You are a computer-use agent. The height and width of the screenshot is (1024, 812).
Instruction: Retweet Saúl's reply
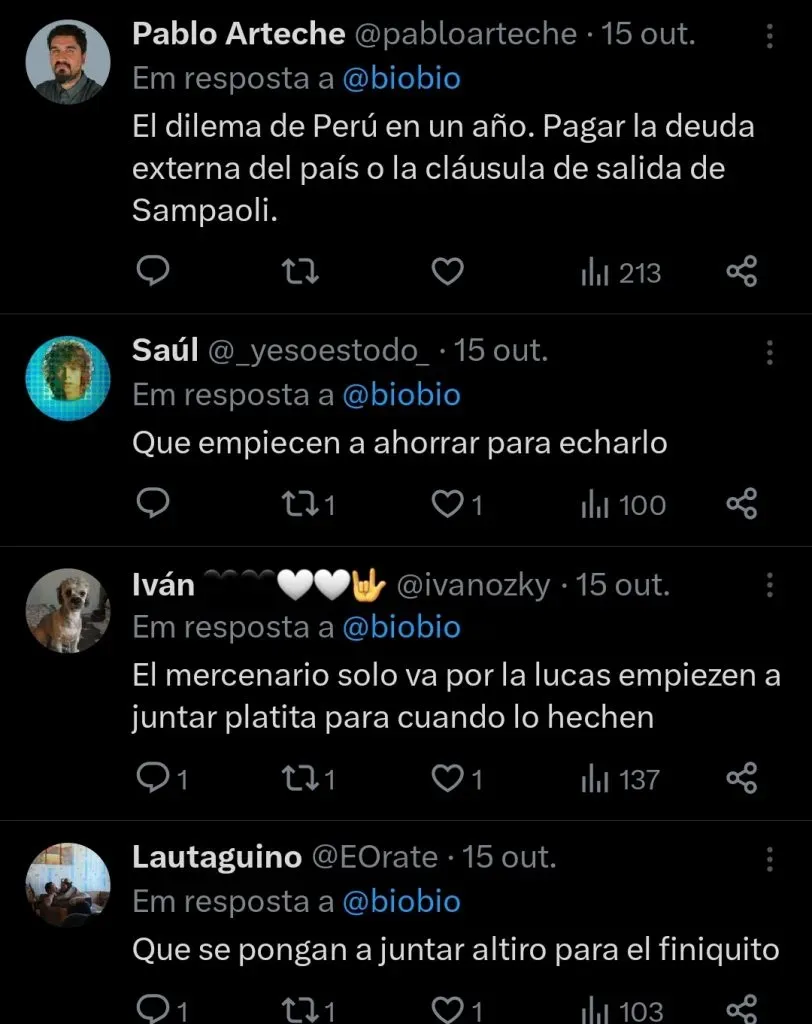click(299, 505)
